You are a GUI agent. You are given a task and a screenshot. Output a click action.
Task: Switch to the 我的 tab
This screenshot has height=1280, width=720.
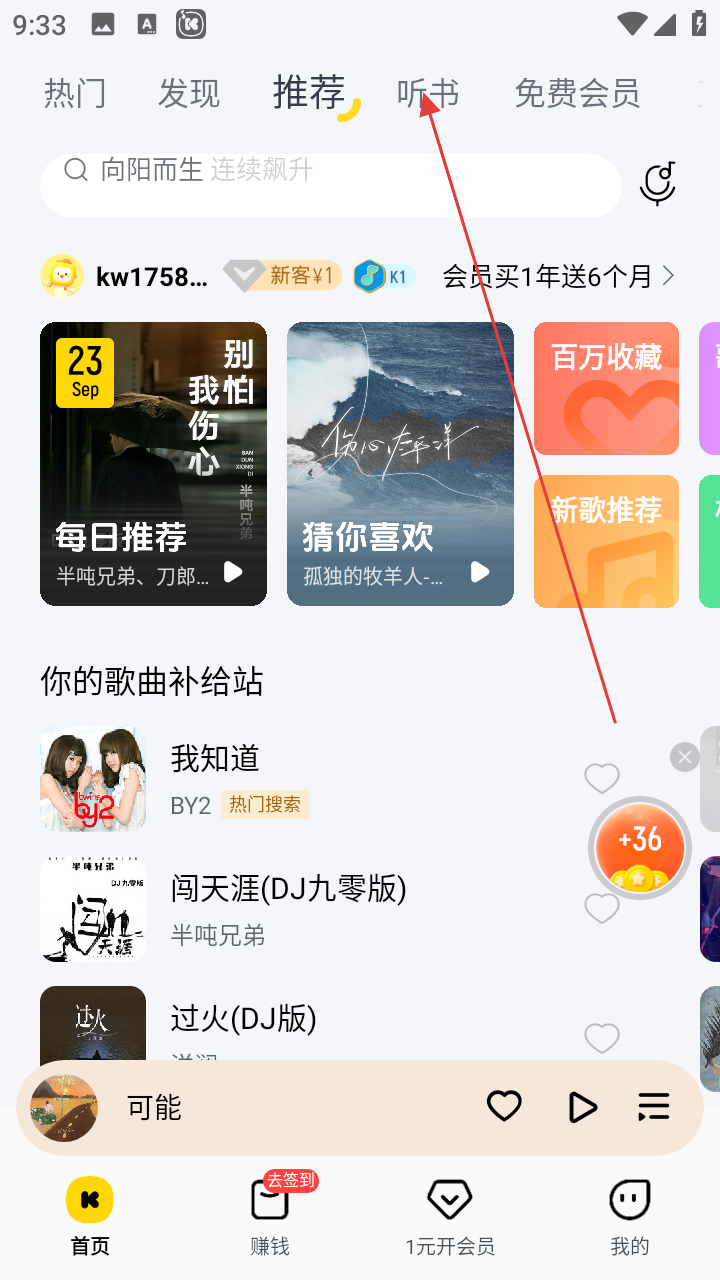coord(629,1215)
